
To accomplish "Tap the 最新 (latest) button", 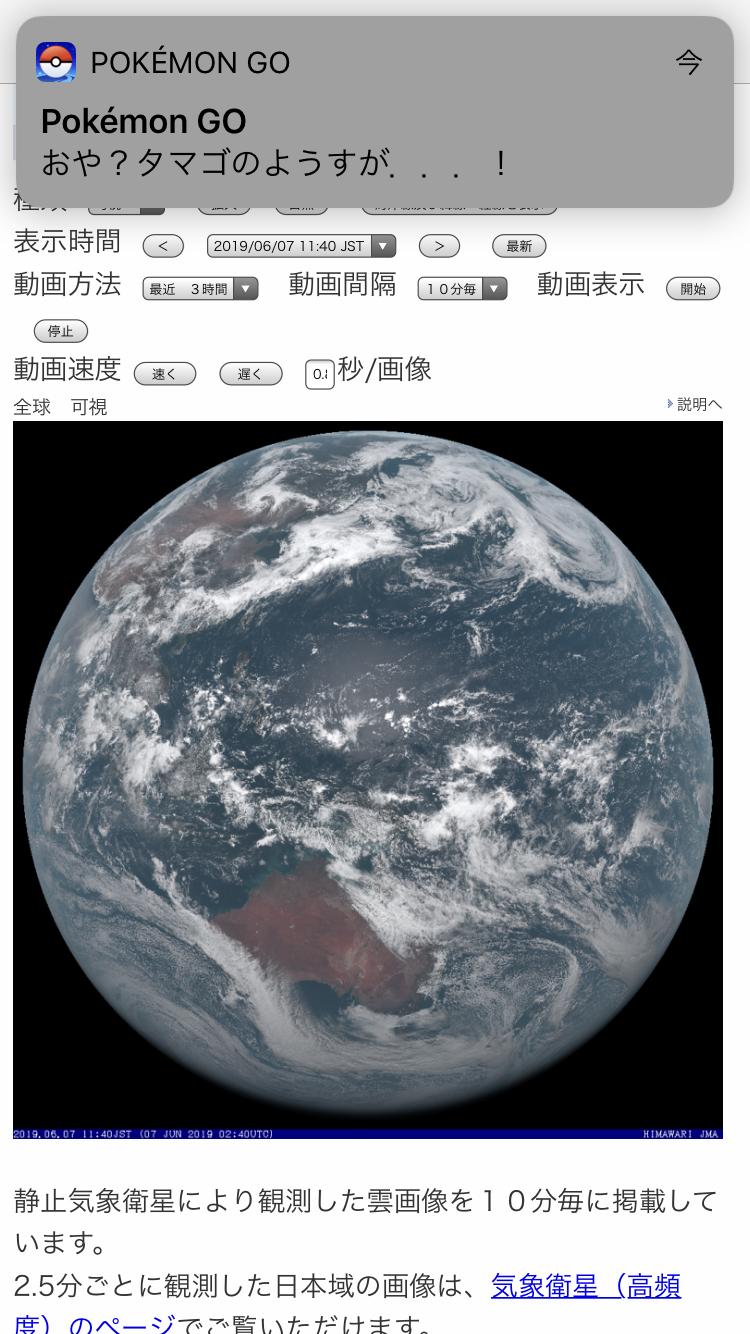I will click(519, 246).
